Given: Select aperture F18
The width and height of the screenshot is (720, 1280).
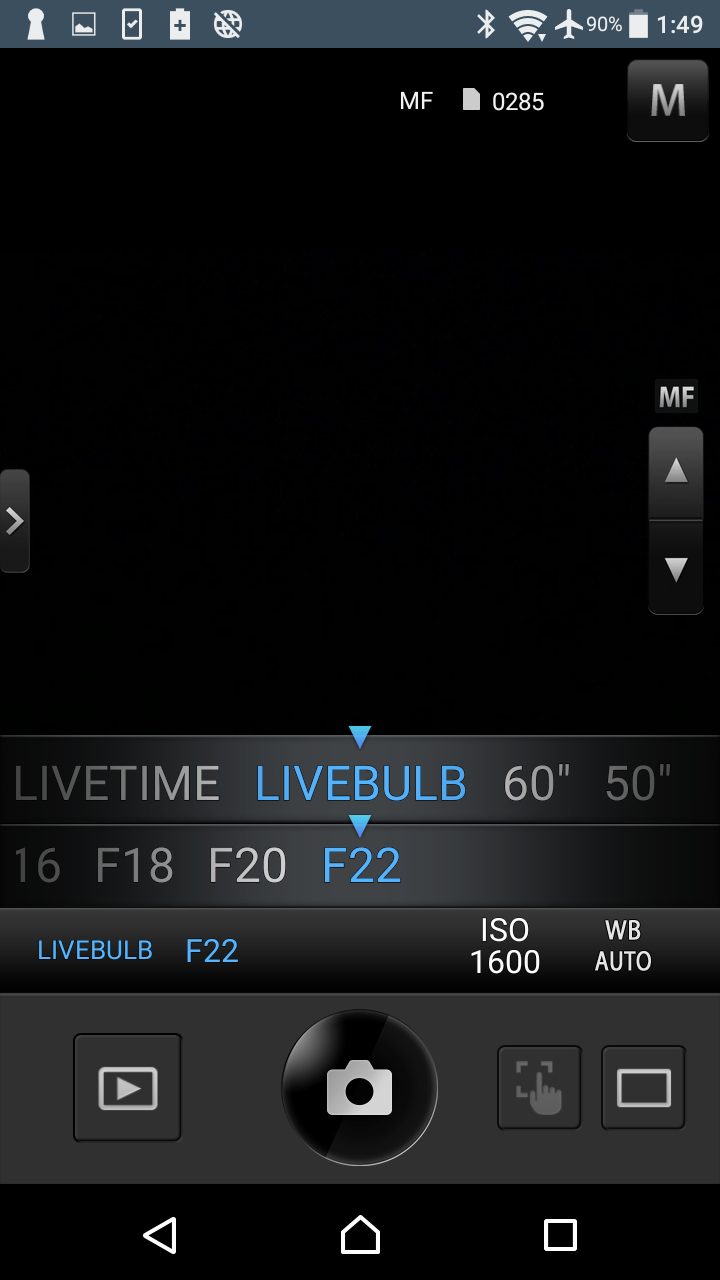Looking at the screenshot, I should [x=134, y=866].
